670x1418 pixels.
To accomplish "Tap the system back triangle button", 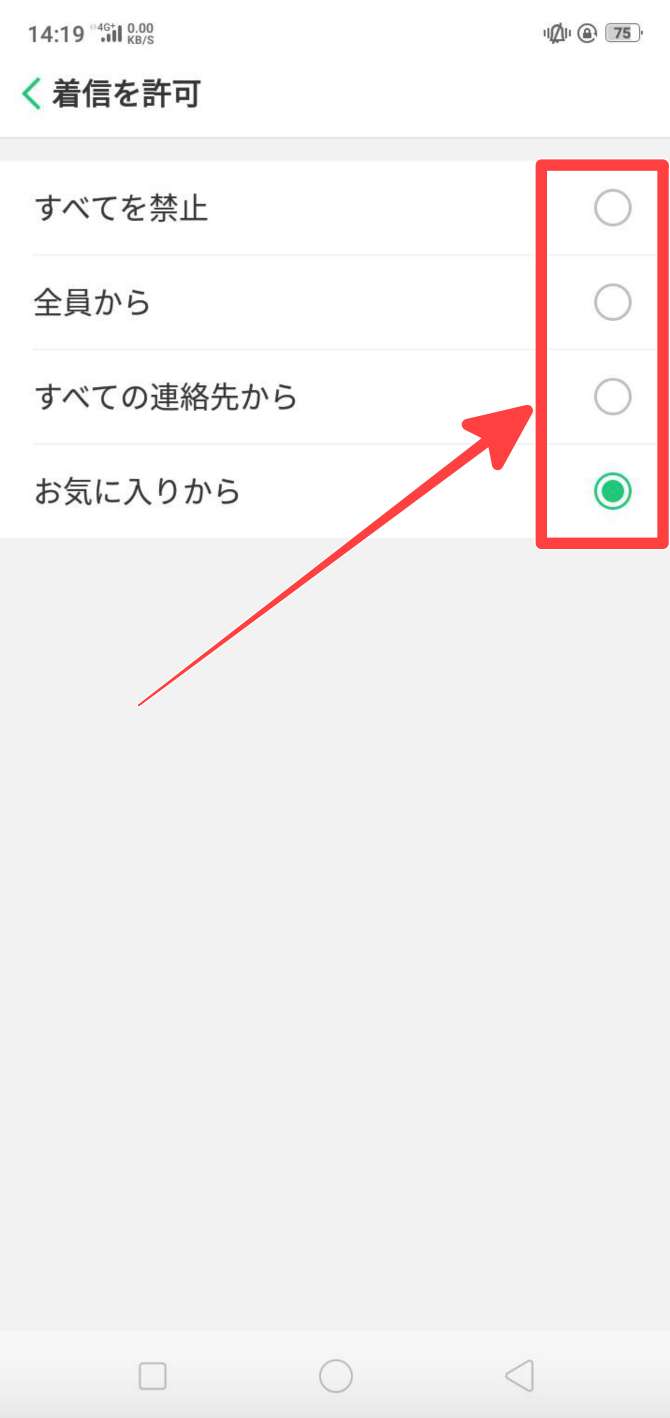I will click(519, 1376).
